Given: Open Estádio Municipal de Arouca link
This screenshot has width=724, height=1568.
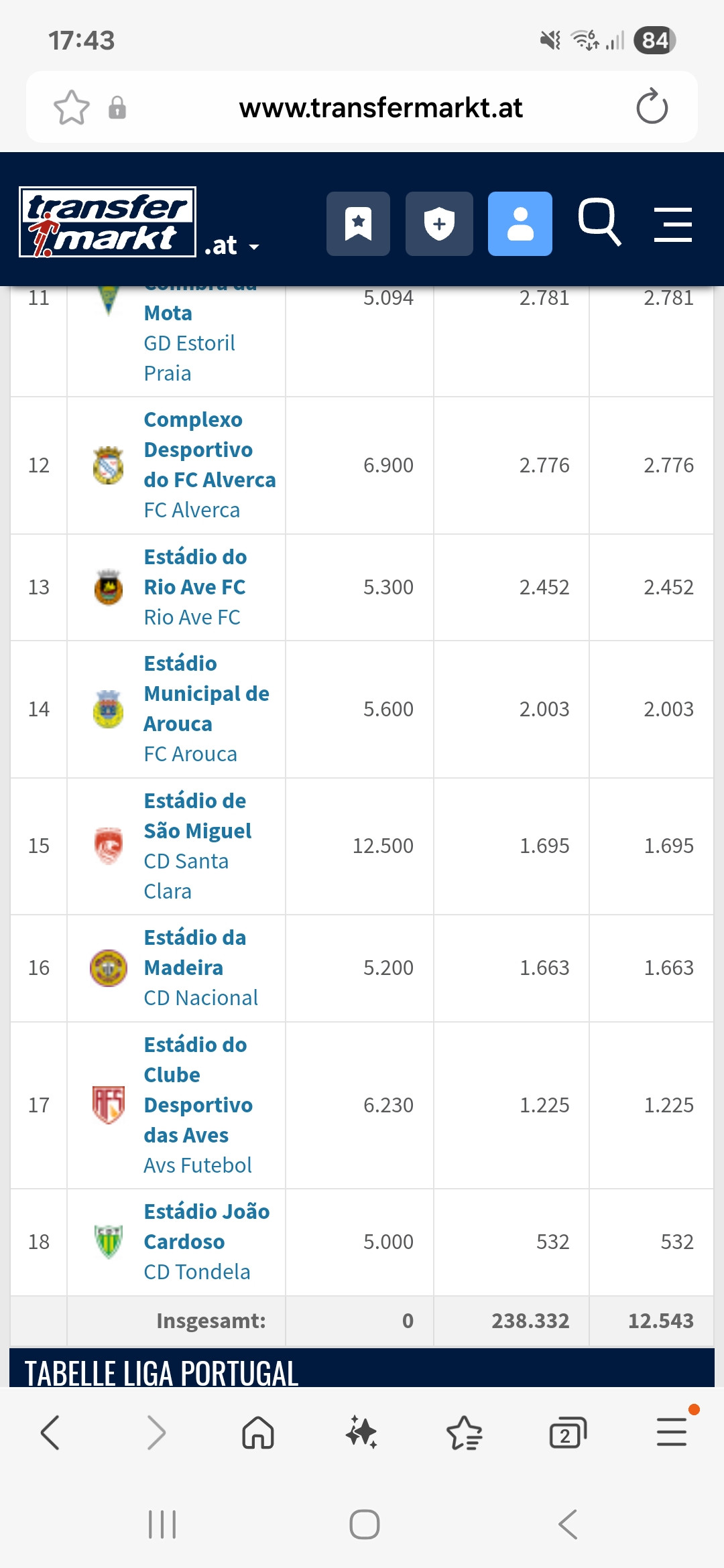Looking at the screenshot, I should [x=206, y=694].
